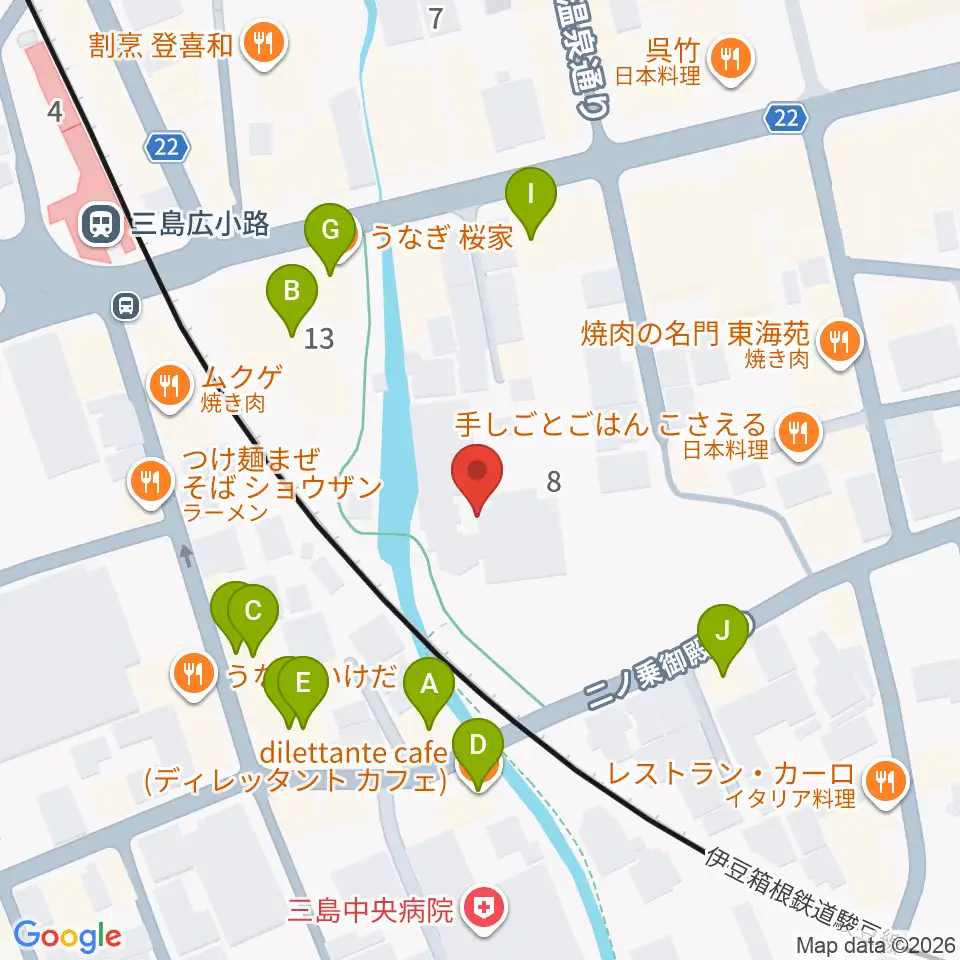Select the green marker J
Image resolution: width=960 pixels, height=960 pixels.
tap(723, 639)
